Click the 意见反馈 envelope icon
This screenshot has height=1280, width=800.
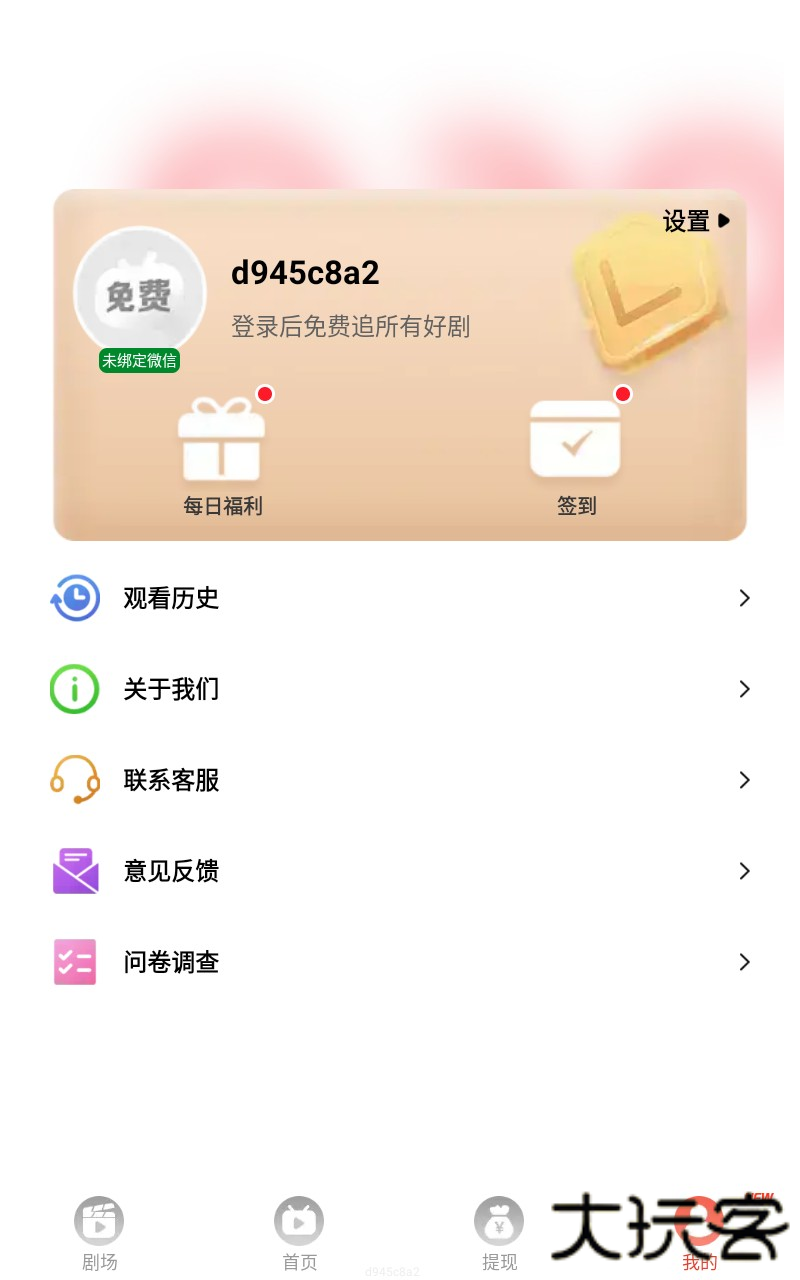[74, 870]
